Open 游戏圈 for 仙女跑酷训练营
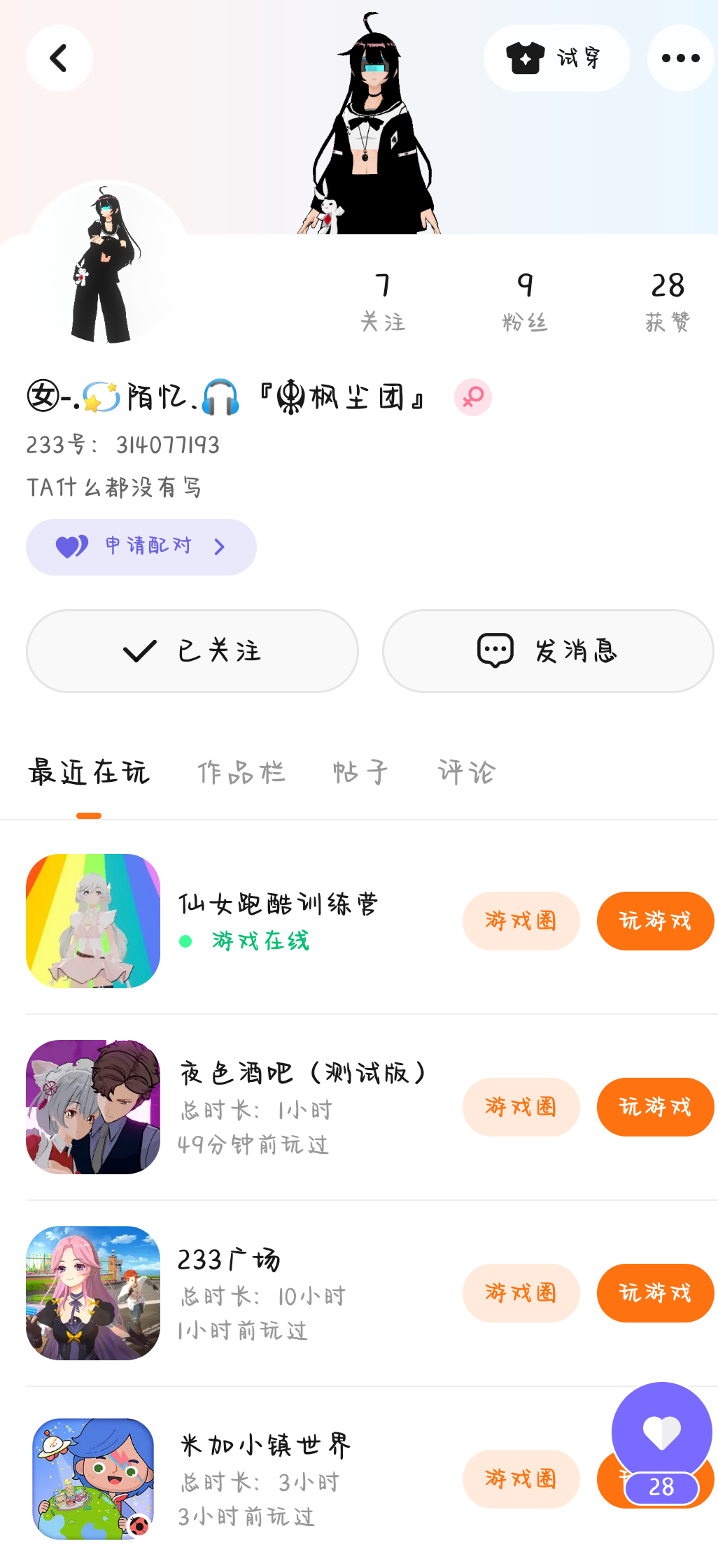Viewport: 718px width, 1568px height. (521, 921)
